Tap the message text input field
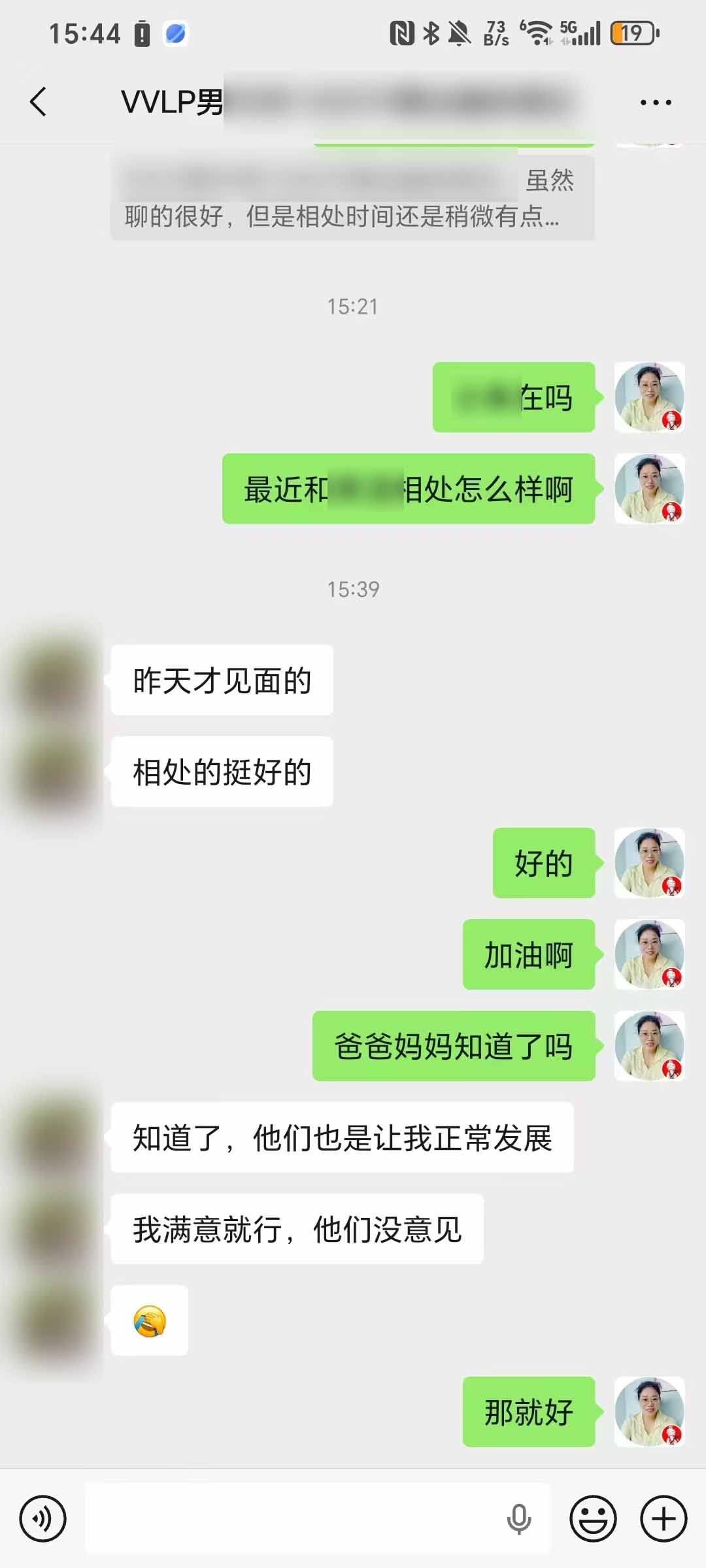The width and height of the screenshot is (706, 1568). 294,1518
